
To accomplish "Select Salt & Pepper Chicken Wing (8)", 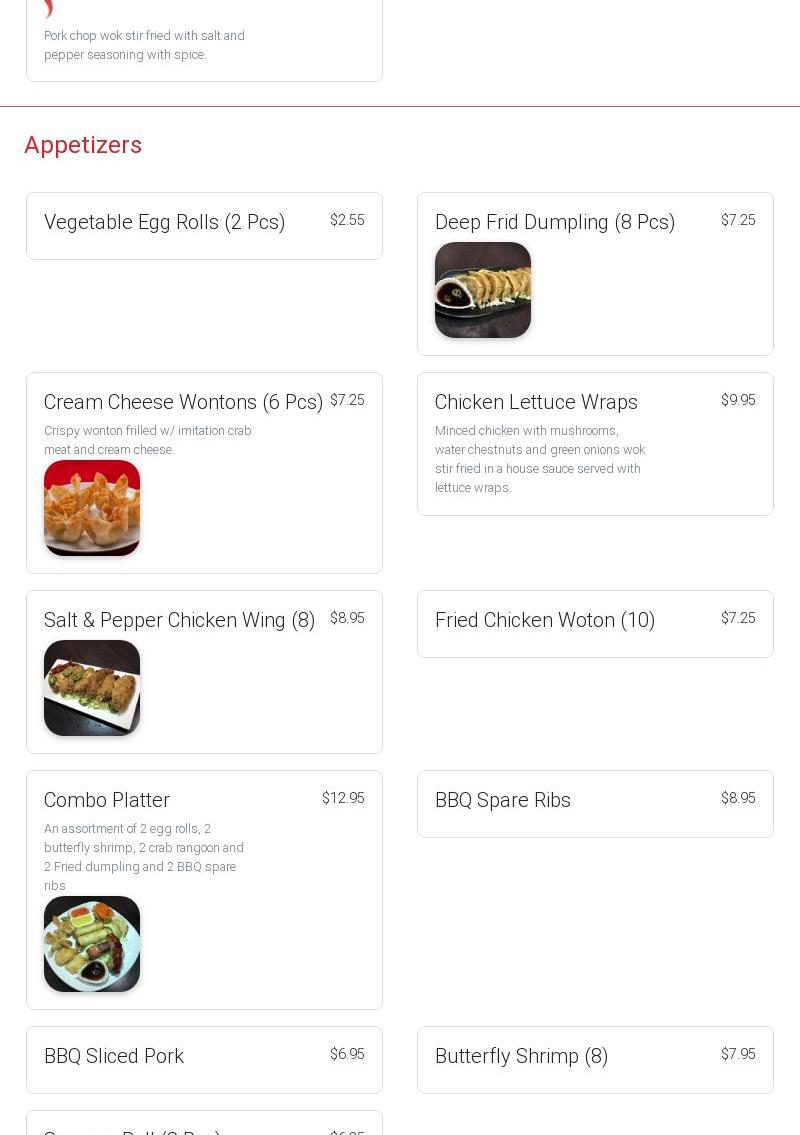I will pos(204,671).
